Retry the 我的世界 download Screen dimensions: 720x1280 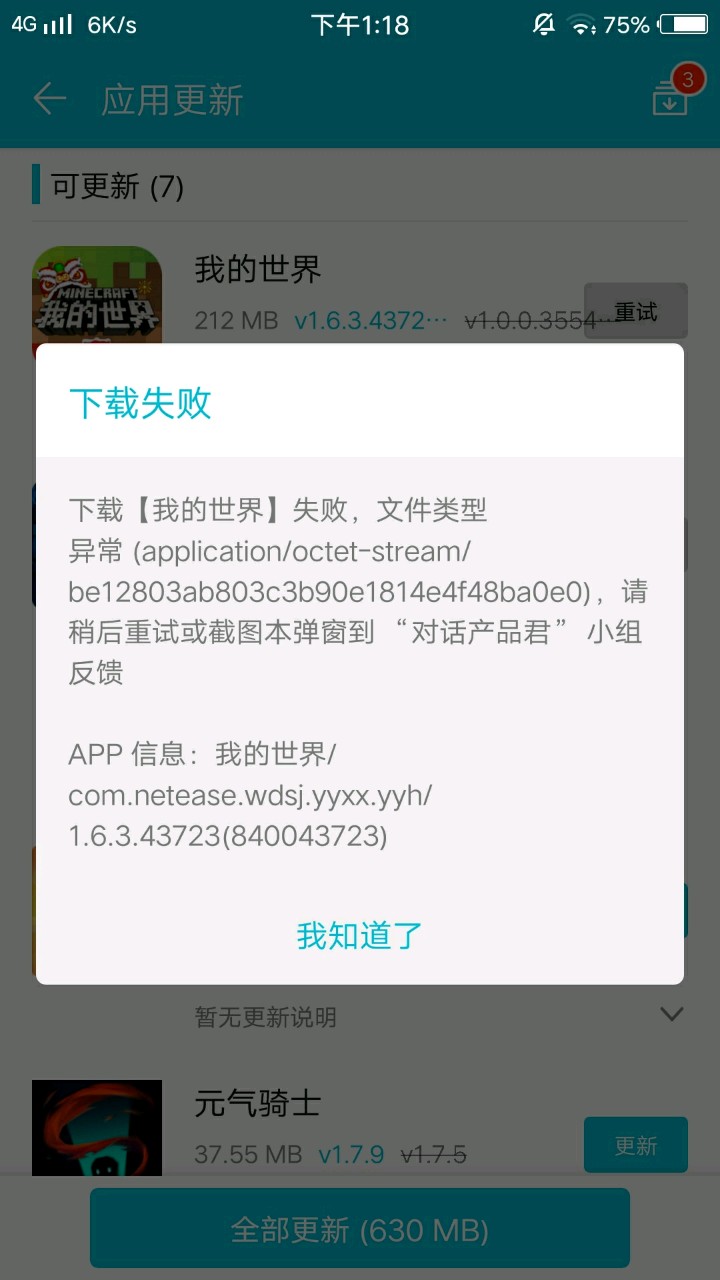[635, 311]
